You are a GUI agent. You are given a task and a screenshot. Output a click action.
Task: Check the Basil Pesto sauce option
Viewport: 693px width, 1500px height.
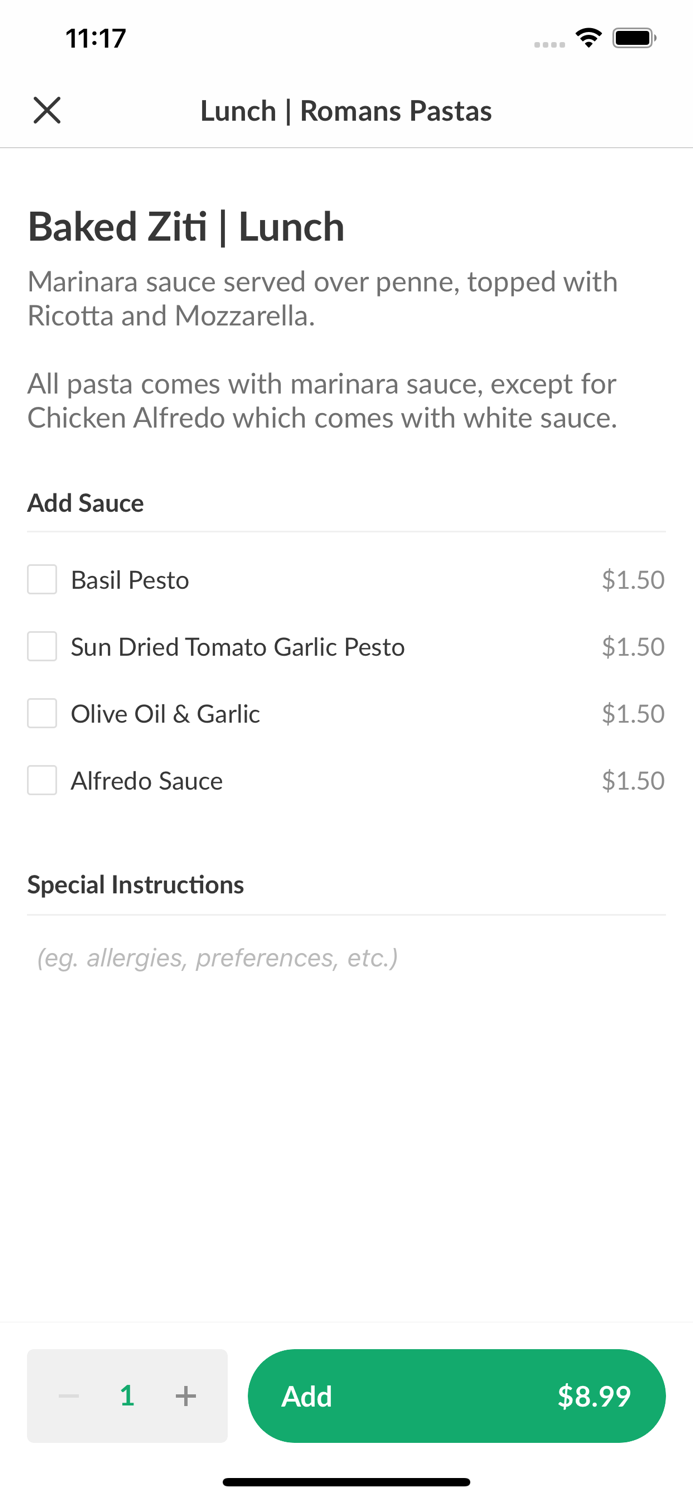(x=42, y=580)
